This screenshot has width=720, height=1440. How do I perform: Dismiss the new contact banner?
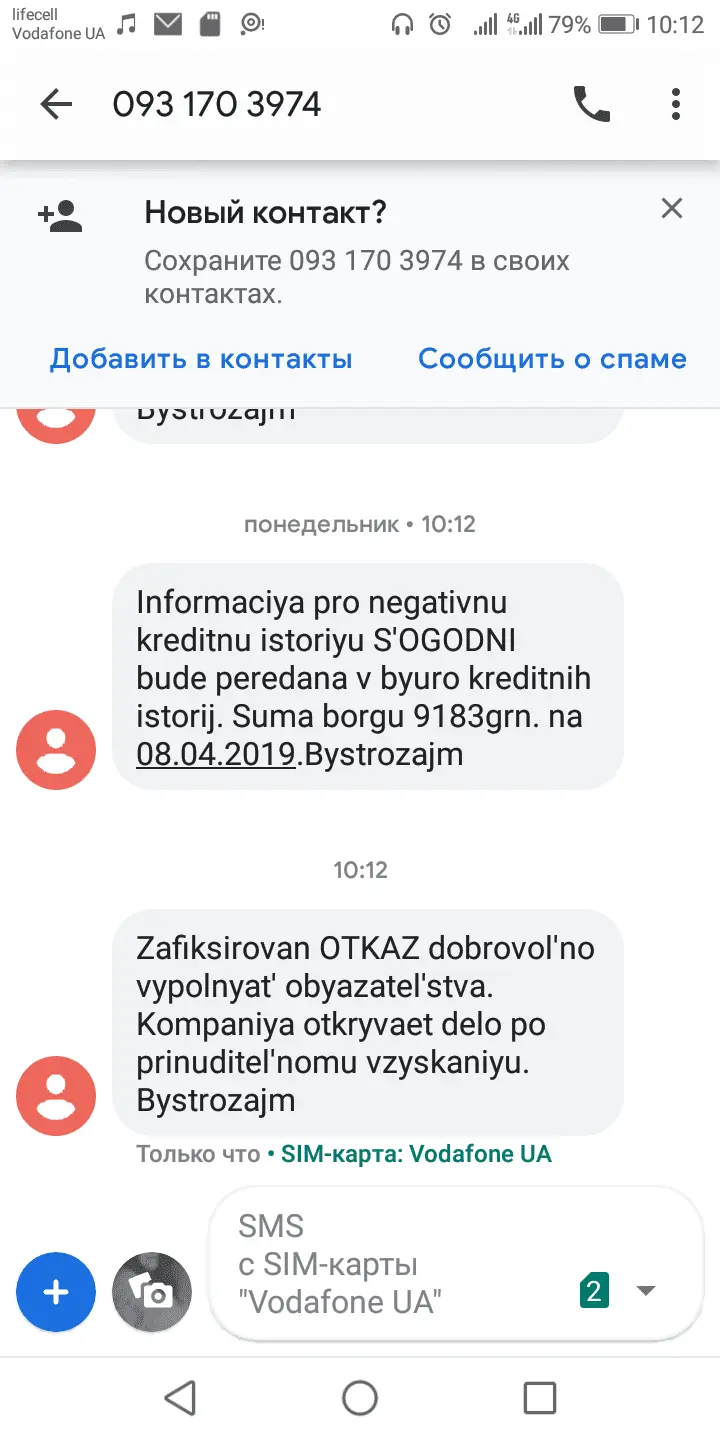tap(672, 209)
